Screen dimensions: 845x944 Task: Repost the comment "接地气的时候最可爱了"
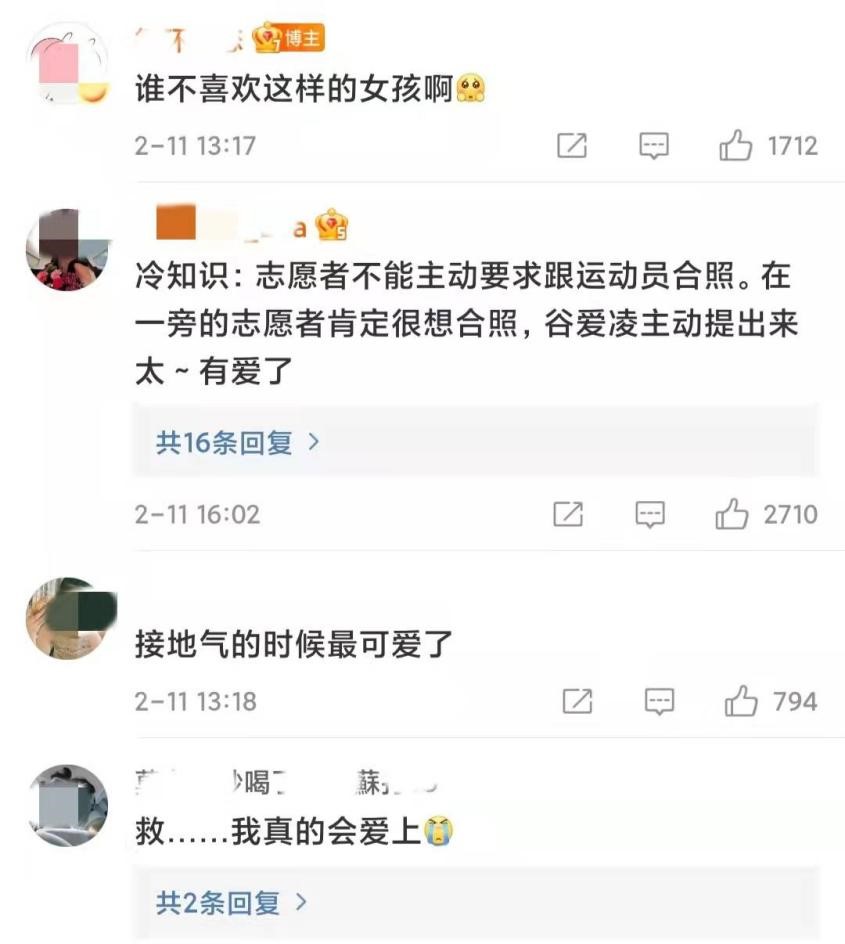pos(577,702)
